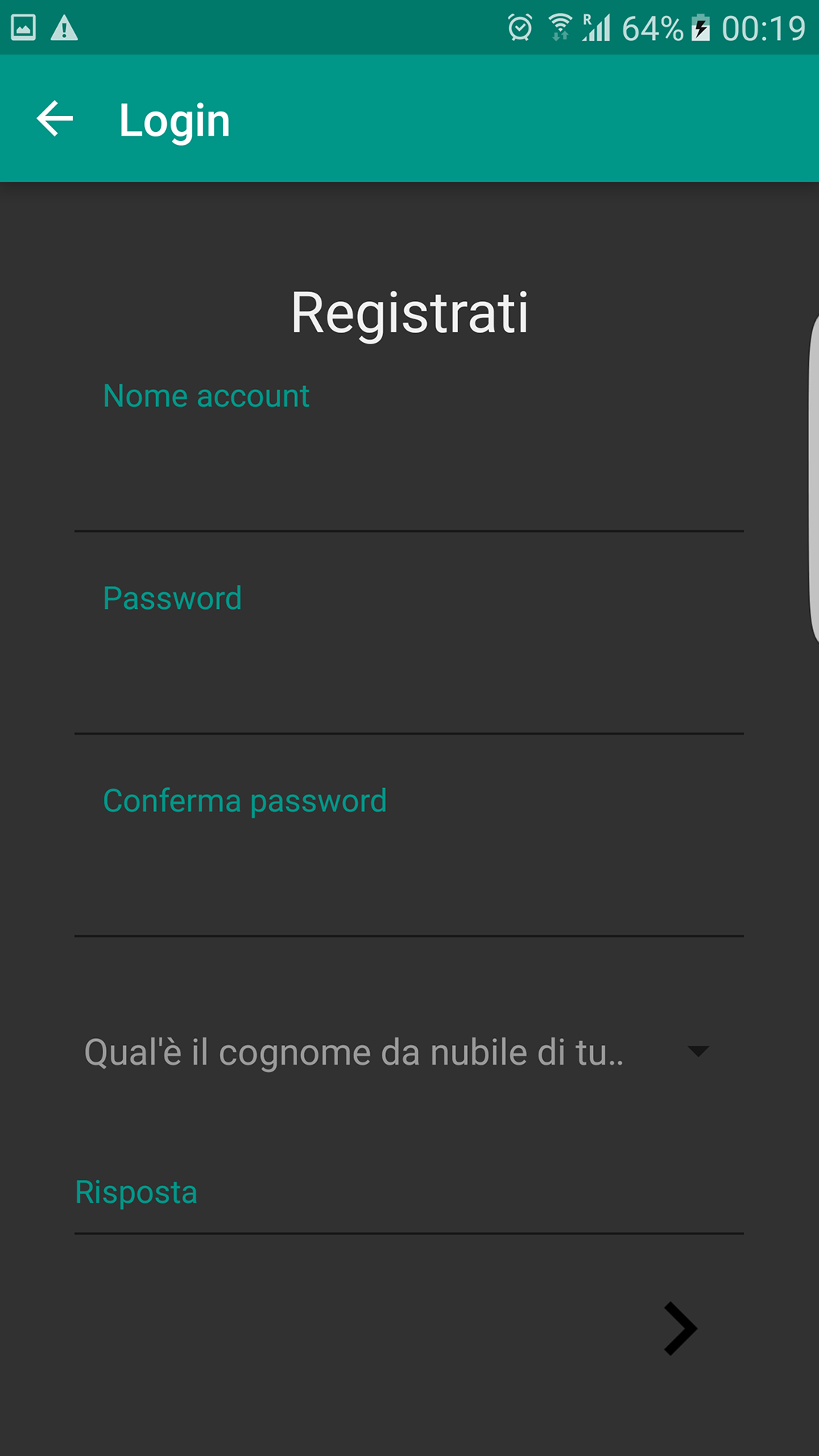This screenshot has height=1456, width=819.
Task: Tap the next arrow to continue registration
Action: click(680, 1329)
